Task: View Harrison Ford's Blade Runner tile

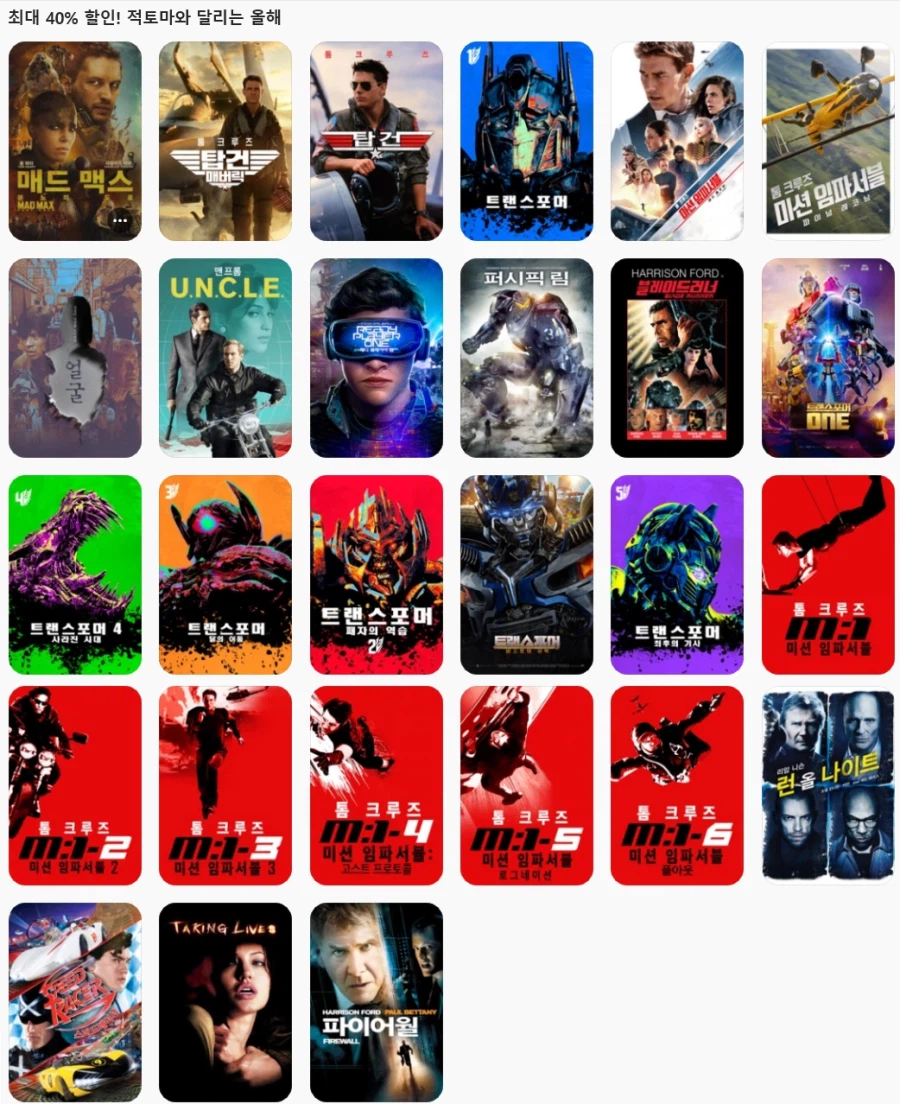Action: [x=677, y=357]
